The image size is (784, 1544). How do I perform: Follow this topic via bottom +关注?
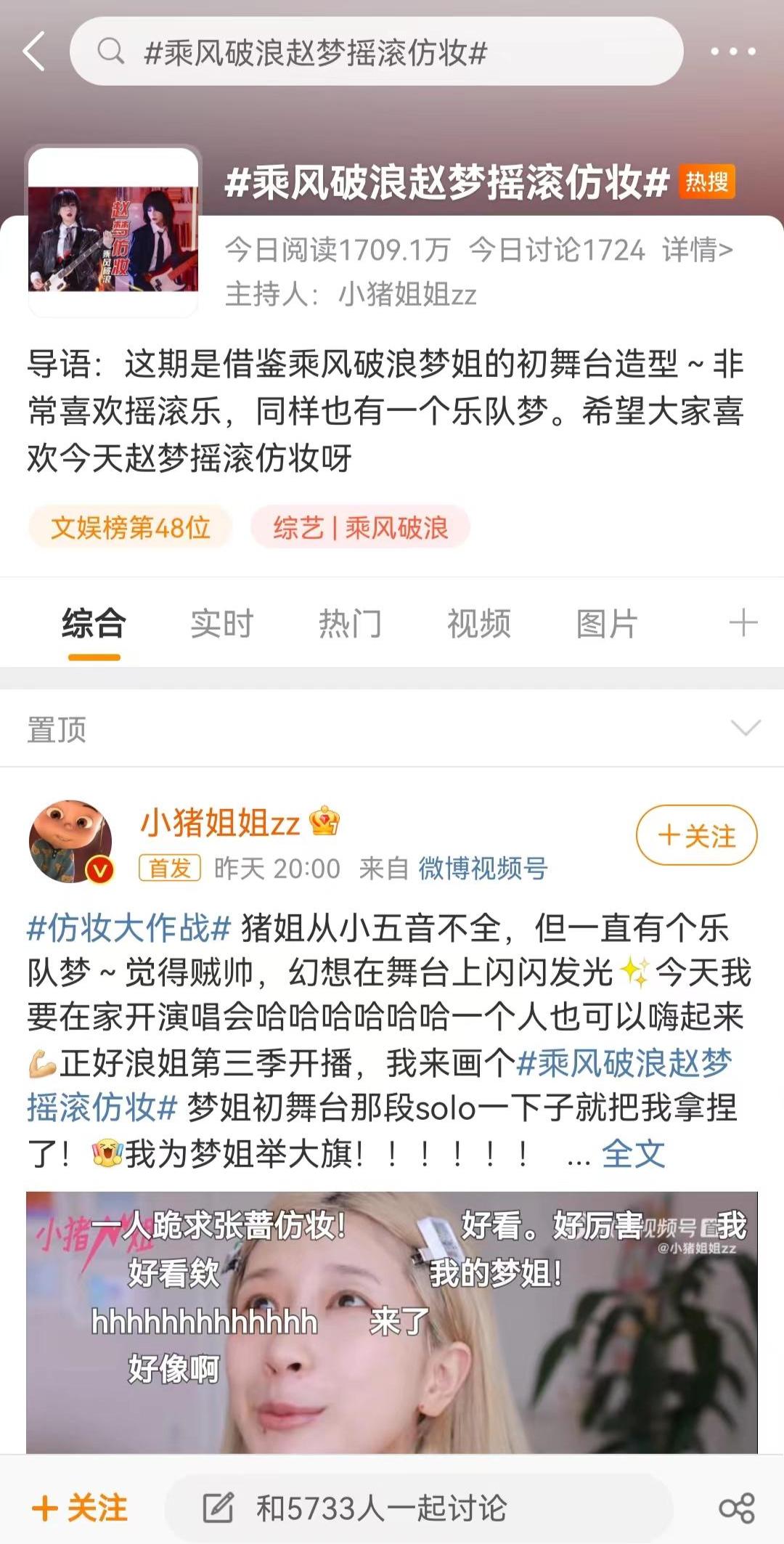(80, 1508)
